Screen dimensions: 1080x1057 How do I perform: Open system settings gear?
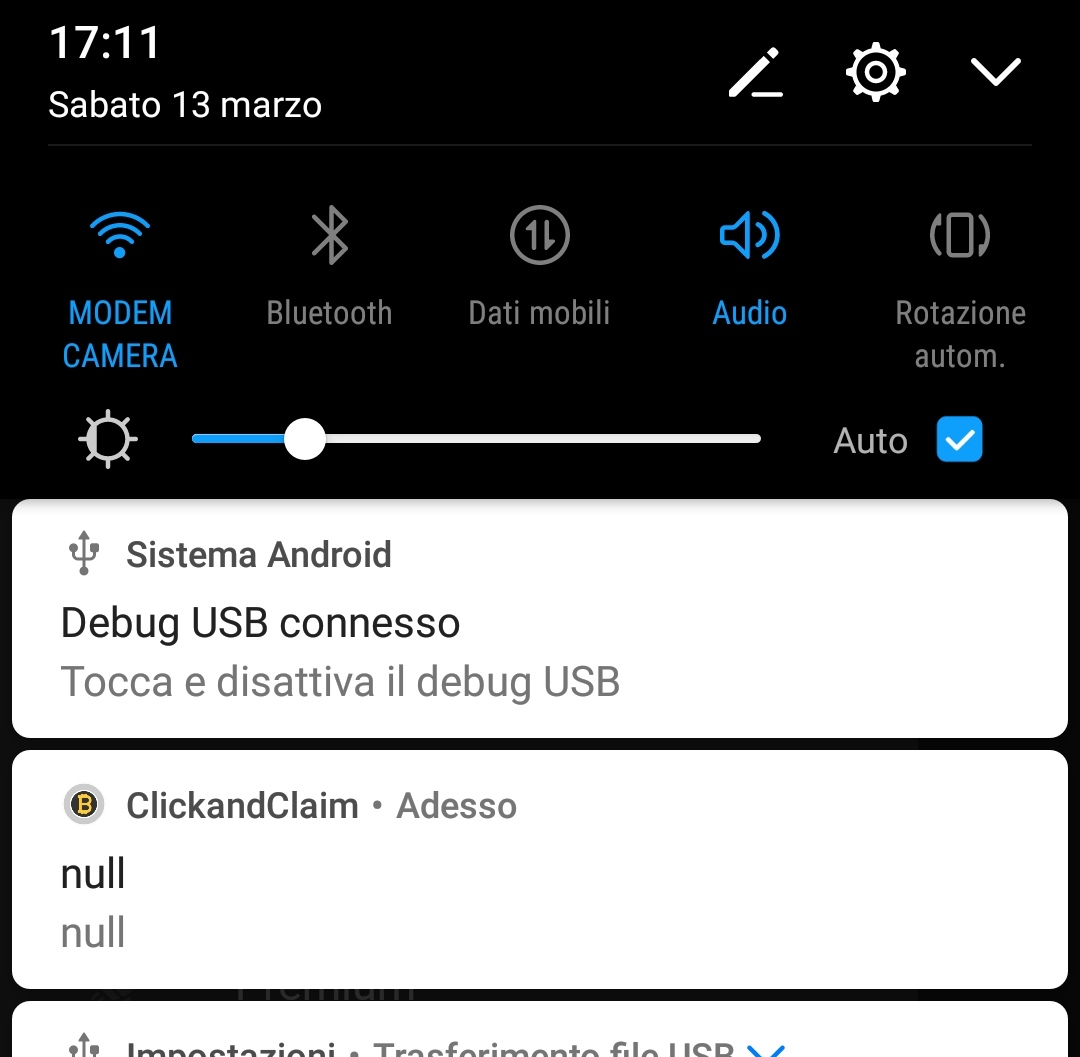click(876, 72)
